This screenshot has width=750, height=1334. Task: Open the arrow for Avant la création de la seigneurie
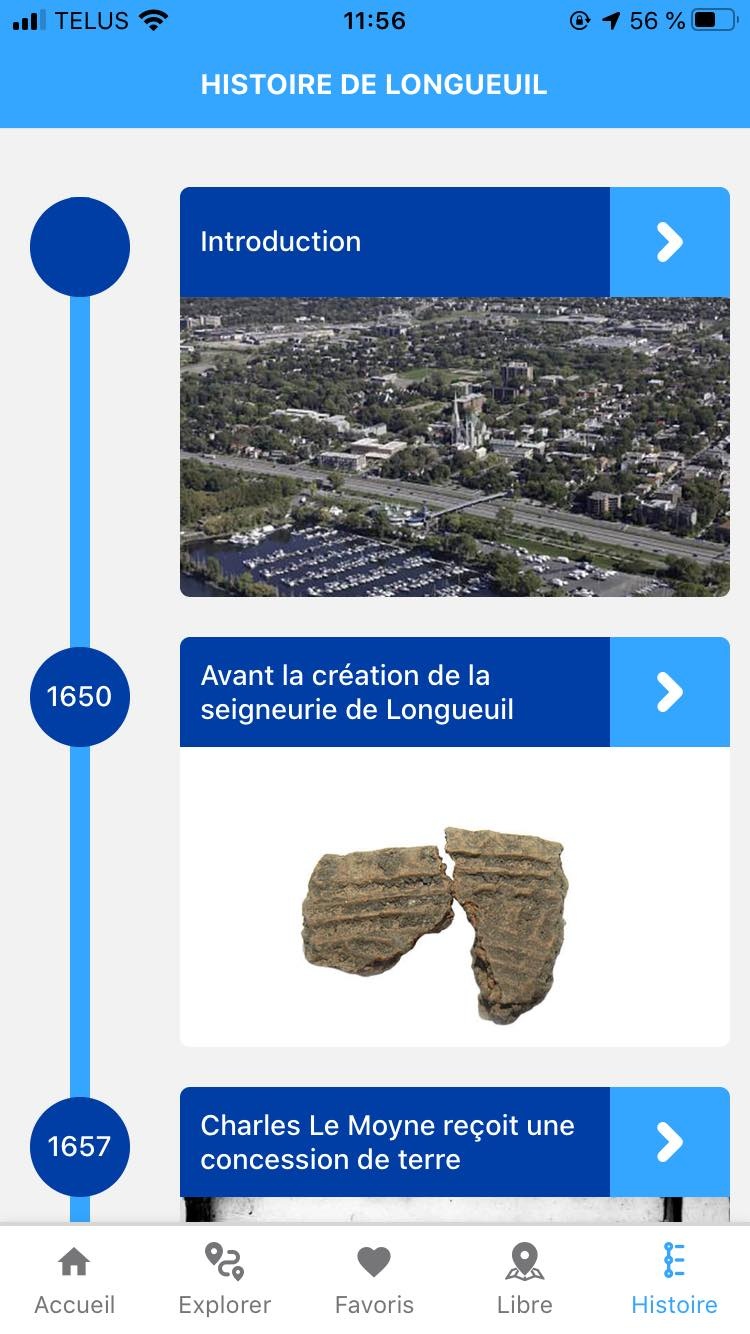(x=669, y=692)
